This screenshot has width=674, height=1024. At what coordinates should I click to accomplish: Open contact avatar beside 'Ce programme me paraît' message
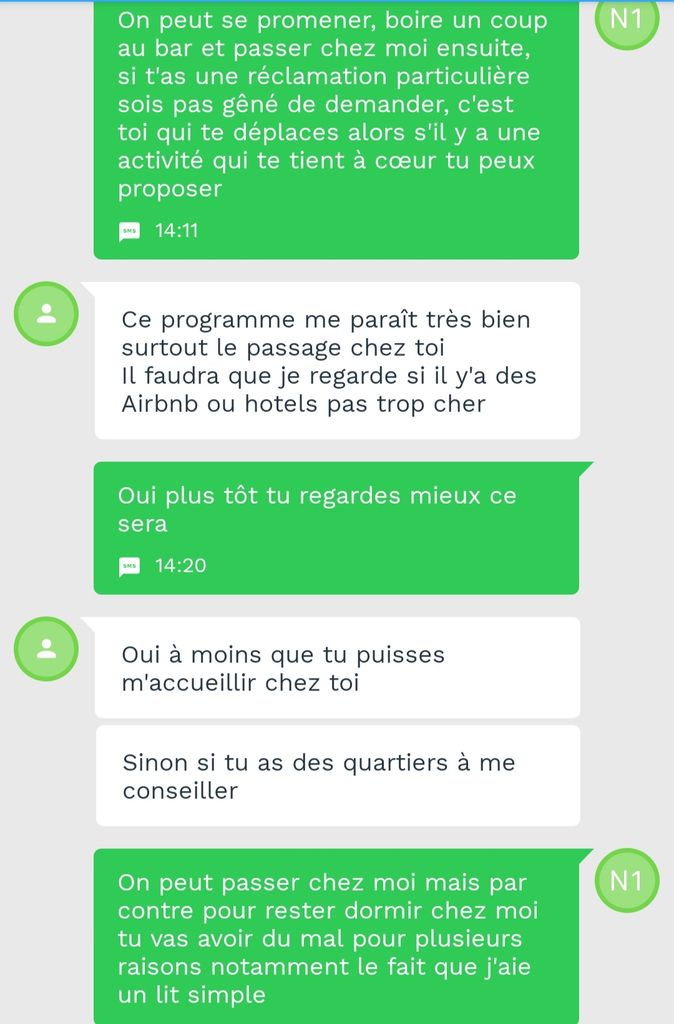tap(46, 314)
